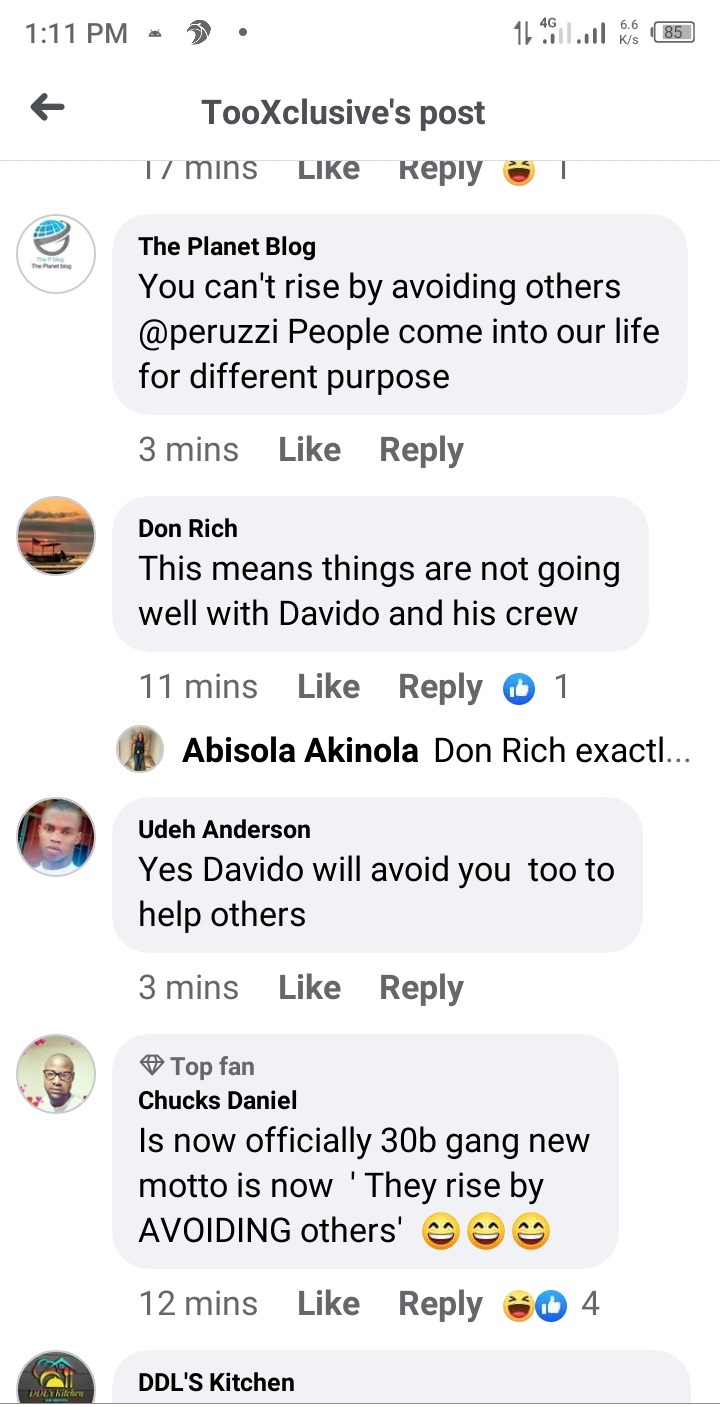Reply to Udeh Anderson's comment

pos(421,988)
